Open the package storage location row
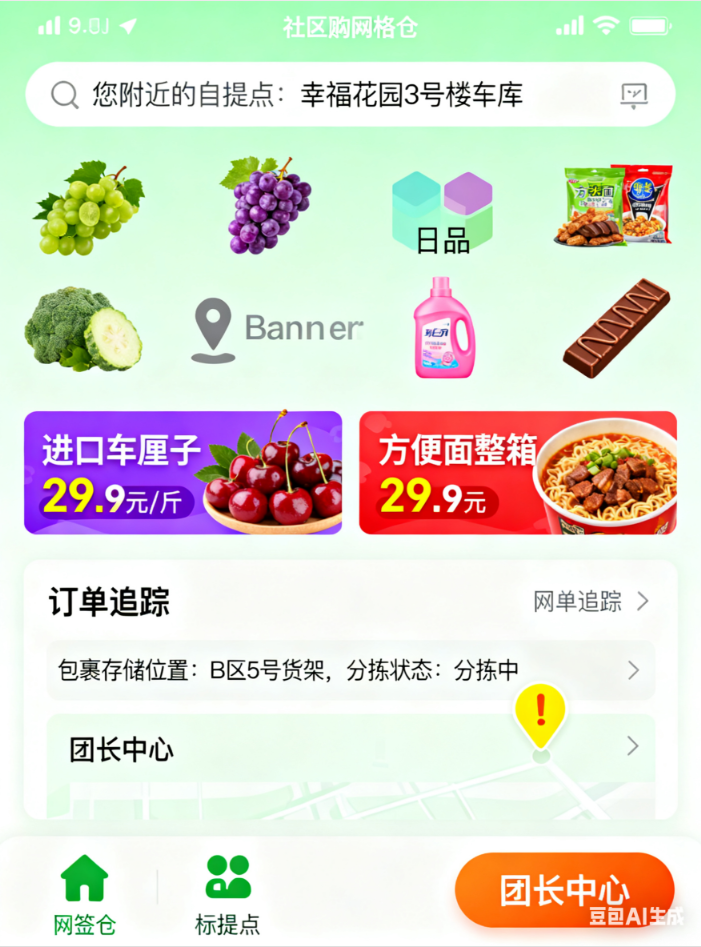Viewport: 701px width, 947px height. 350,670
